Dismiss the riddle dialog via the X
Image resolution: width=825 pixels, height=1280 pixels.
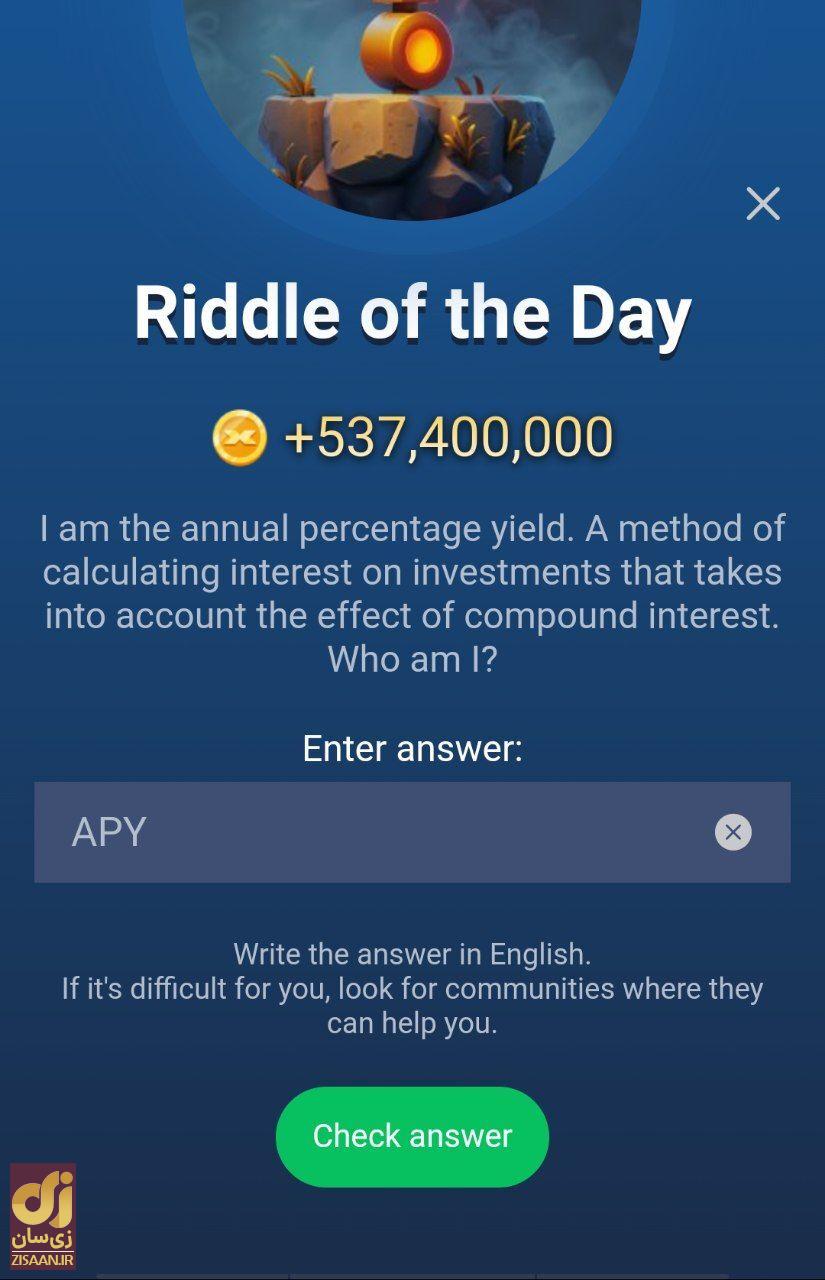762,203
